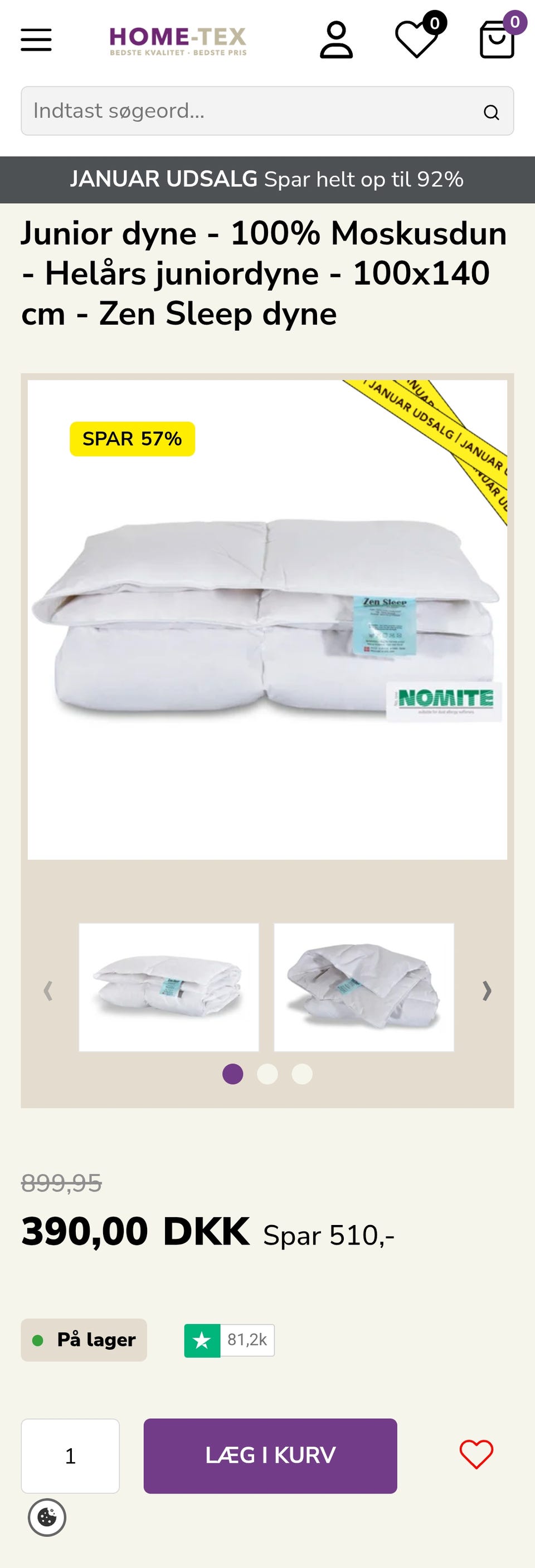Screen dimensions: 535x1568
Task: Open the user account icon
Action: 337,40
